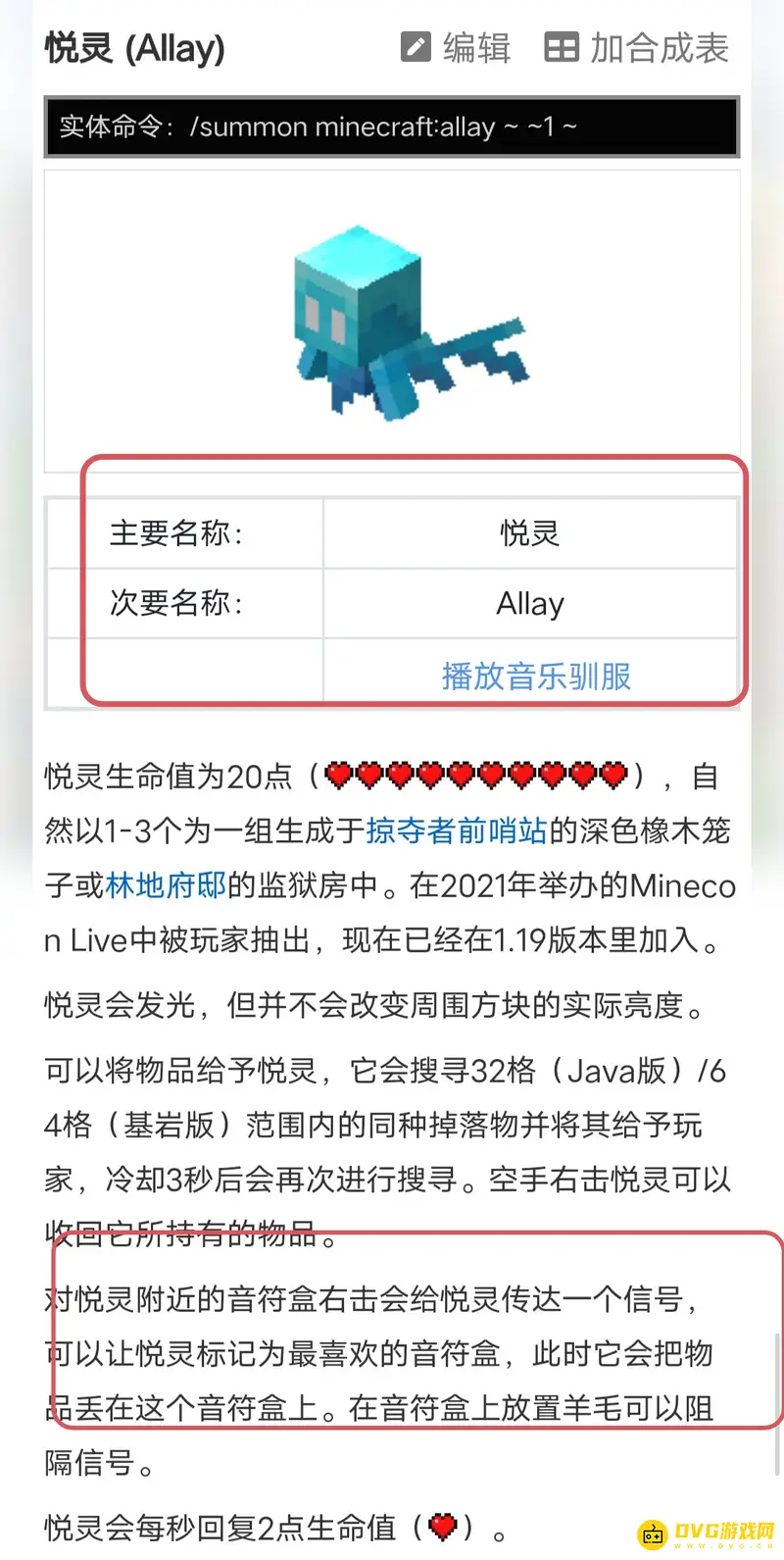
Task: Open the 播放音乐驯服 link
Action: [x=536, y=676]
